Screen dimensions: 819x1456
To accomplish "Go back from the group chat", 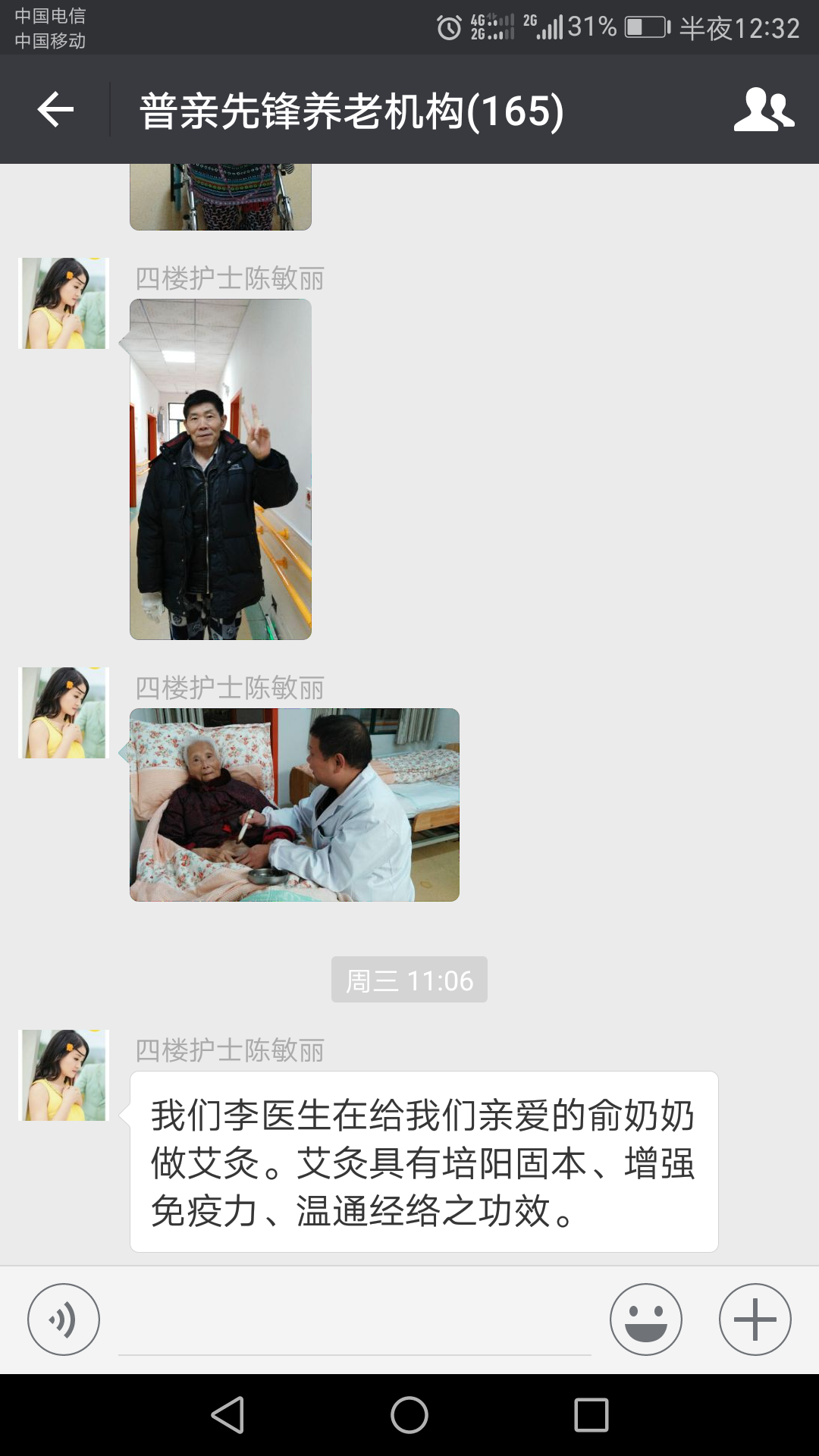I will [55, 110].
